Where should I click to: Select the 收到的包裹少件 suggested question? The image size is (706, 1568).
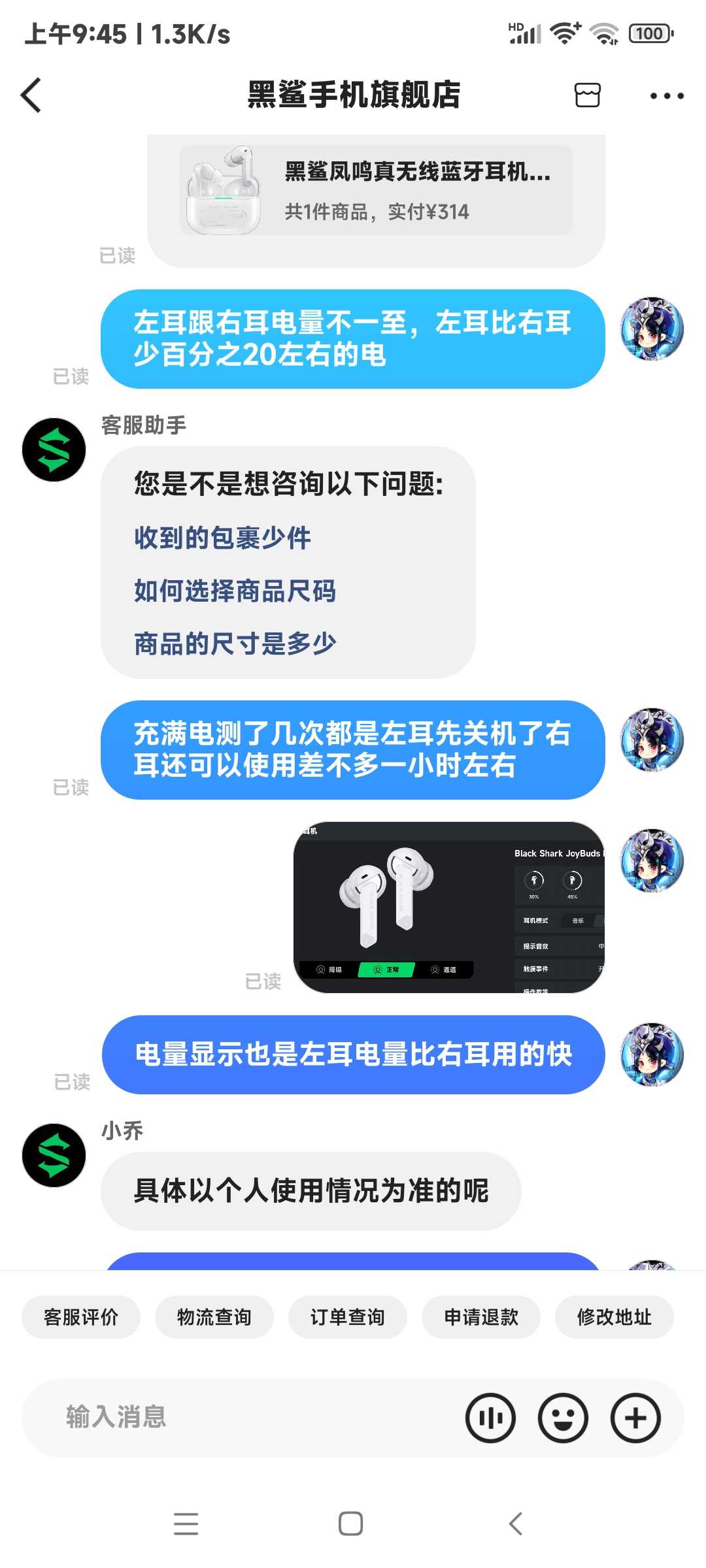point(222,538)
